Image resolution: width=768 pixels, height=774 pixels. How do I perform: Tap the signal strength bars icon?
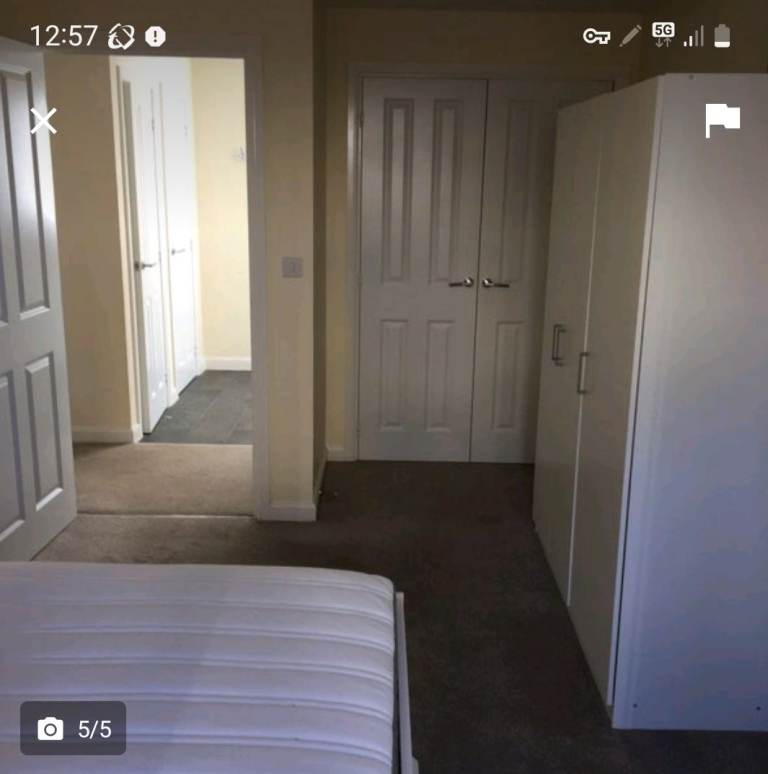tap(696, 35)
